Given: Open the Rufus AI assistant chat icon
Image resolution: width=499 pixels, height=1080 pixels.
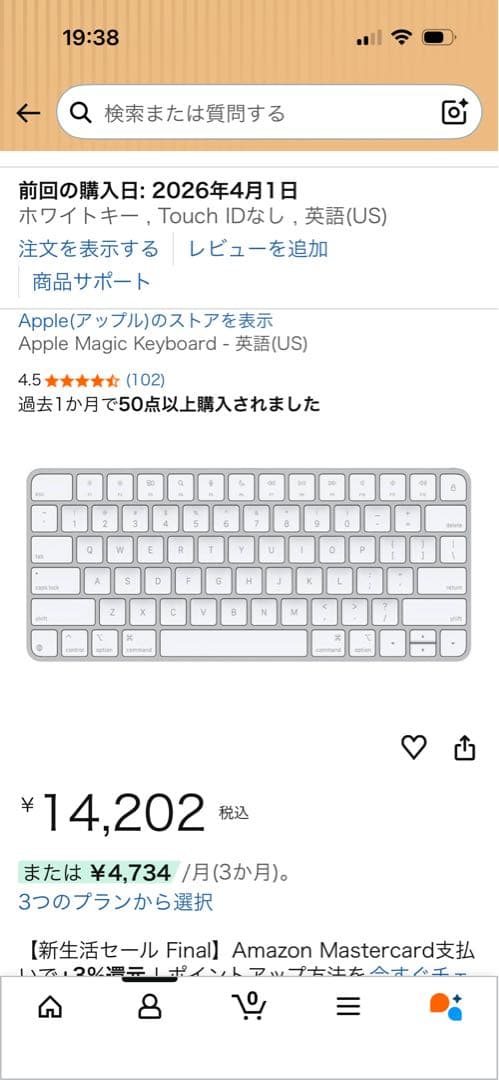Looking at the screenshot, I should 447,1007.
